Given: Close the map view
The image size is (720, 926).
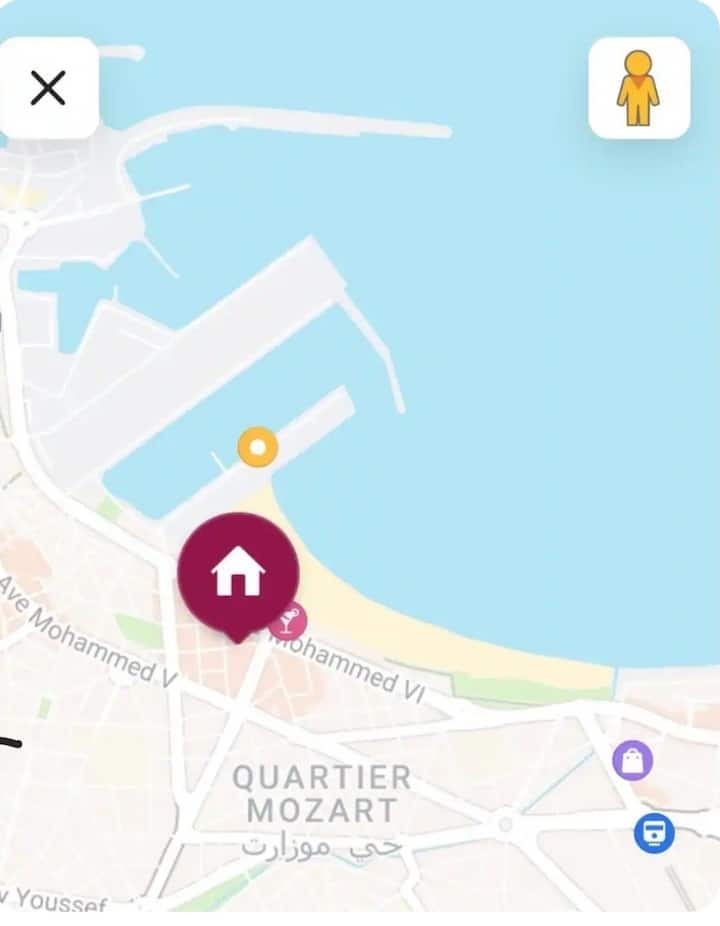Looking at the screenshot, I should click(x=48, y=88).
